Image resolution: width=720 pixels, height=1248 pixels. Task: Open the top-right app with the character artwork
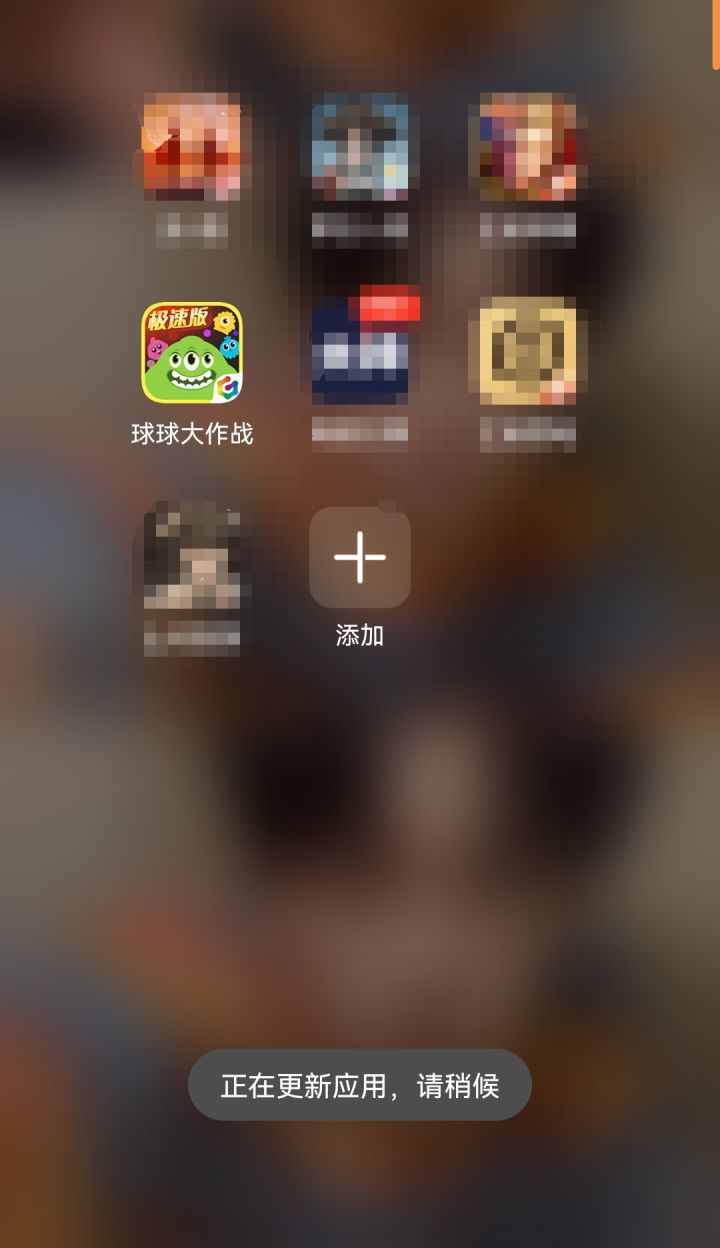[527, 148]
